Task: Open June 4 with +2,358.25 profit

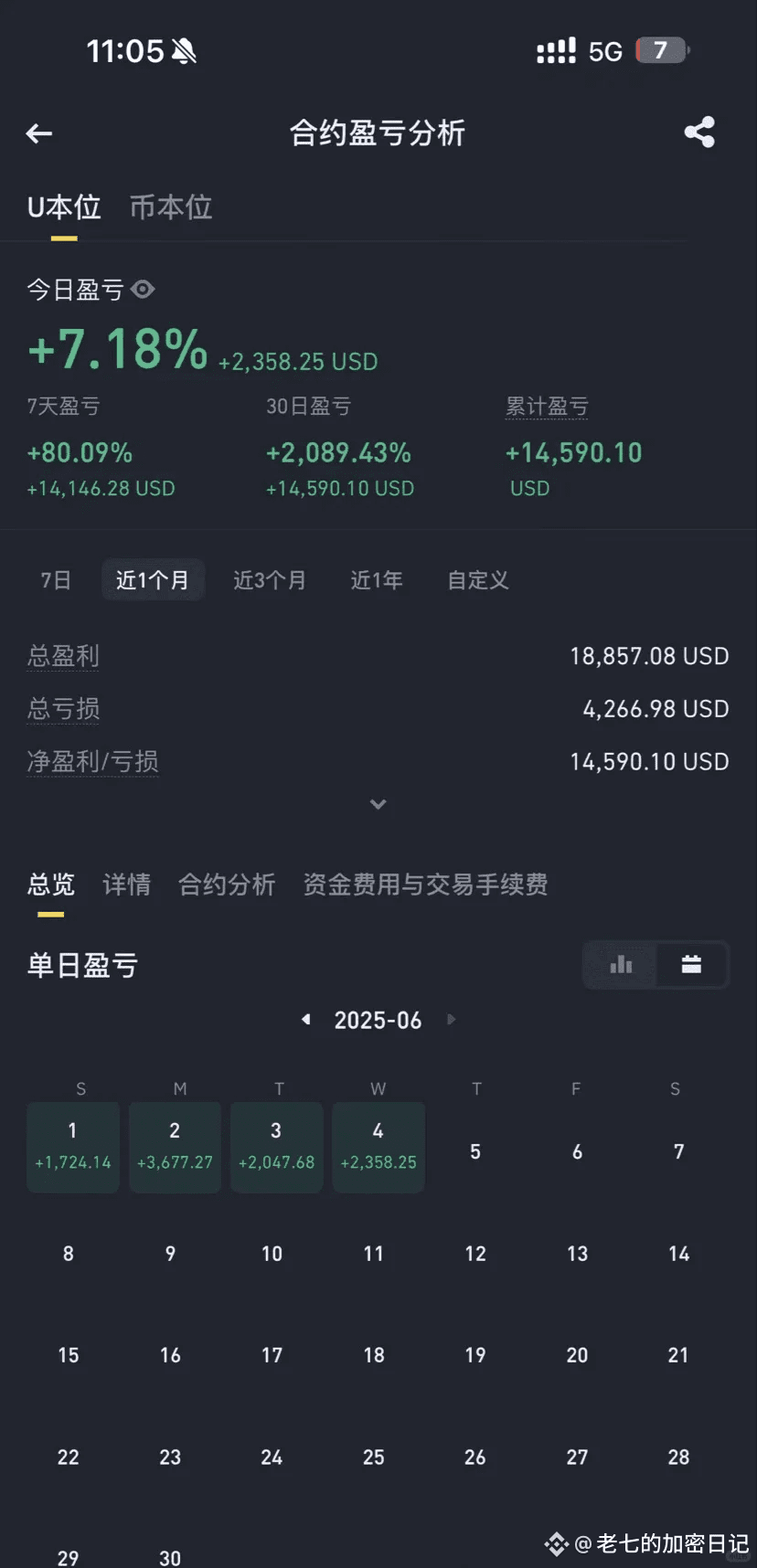Action: point(378,1147)
